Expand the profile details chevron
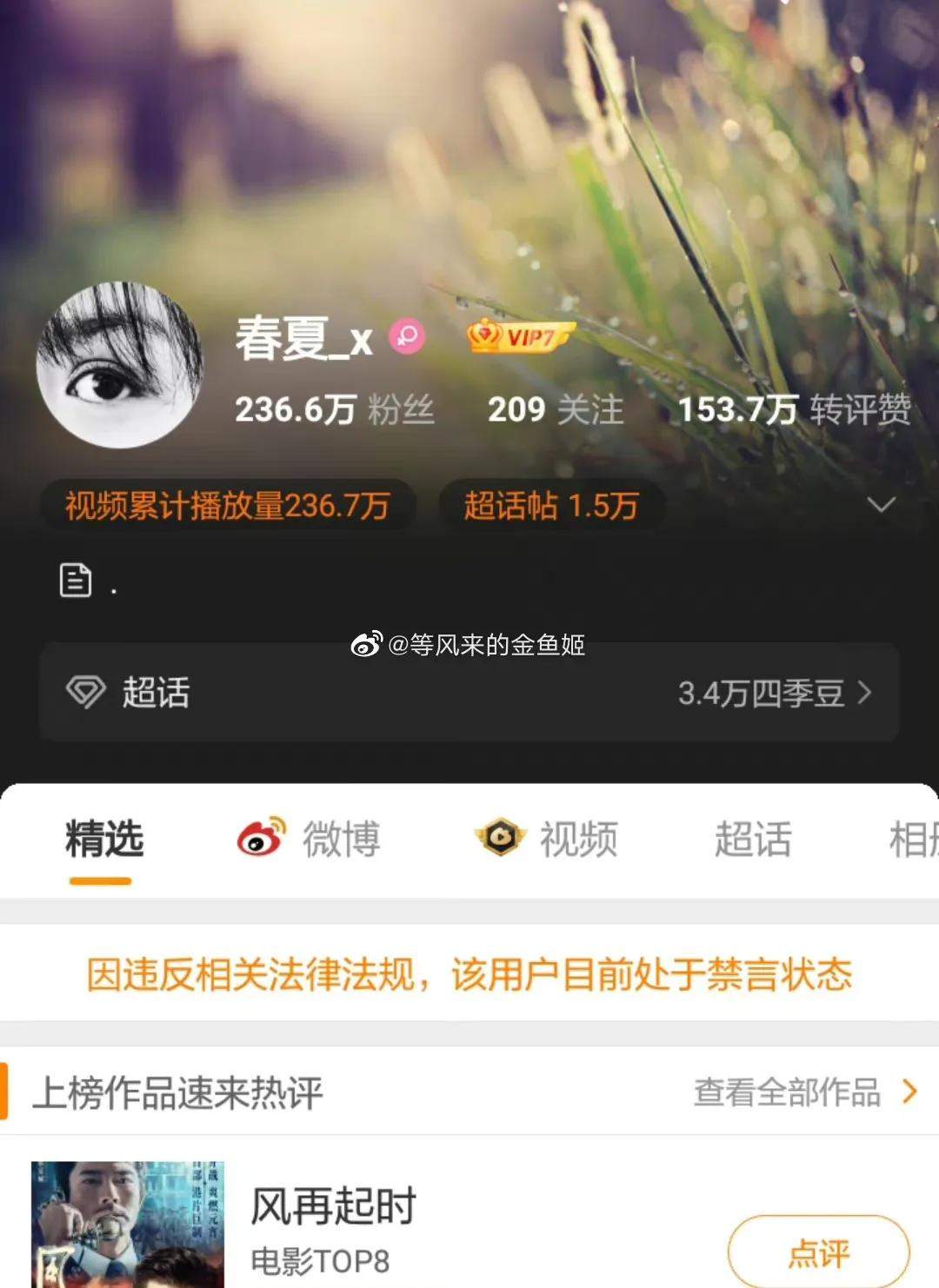The image size is (939, 1288). 881,505
